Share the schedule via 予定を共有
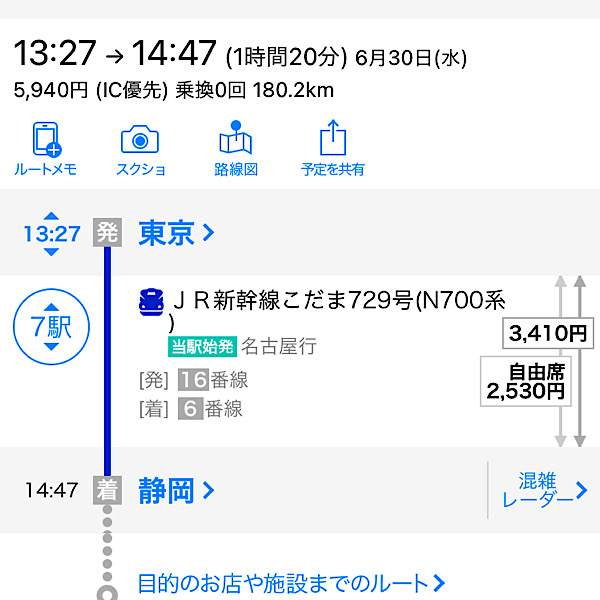This screenshot has height=600, width=600. point(332,148)
